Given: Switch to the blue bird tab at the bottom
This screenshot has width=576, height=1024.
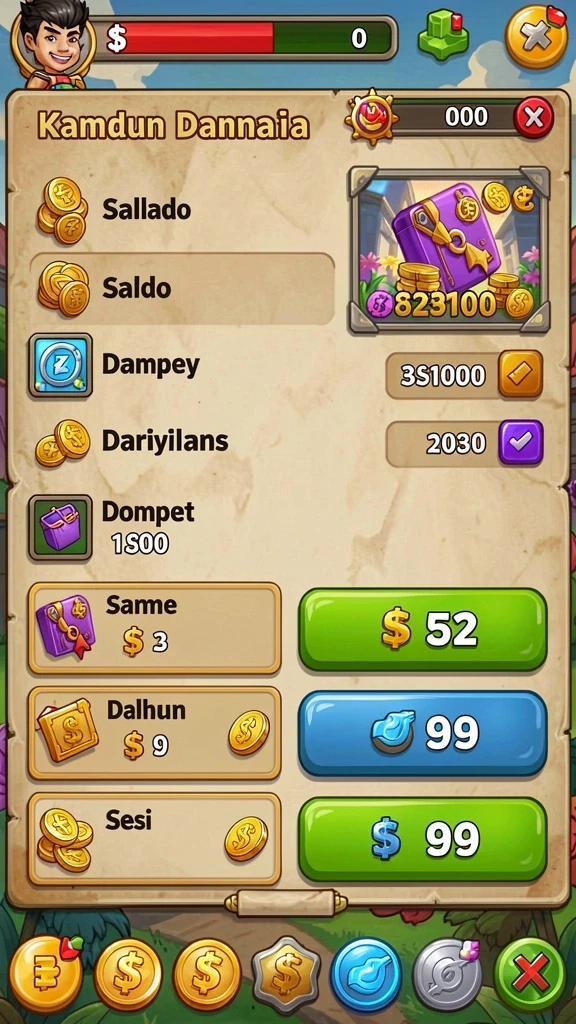Looking at the screenshot, I should click(366, 976).
